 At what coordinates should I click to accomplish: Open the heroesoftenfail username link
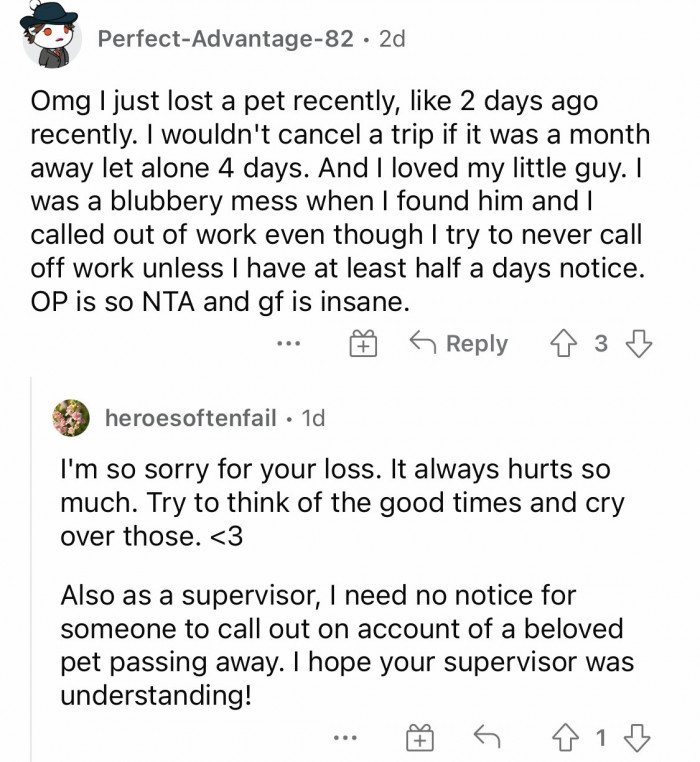(190, 418)
